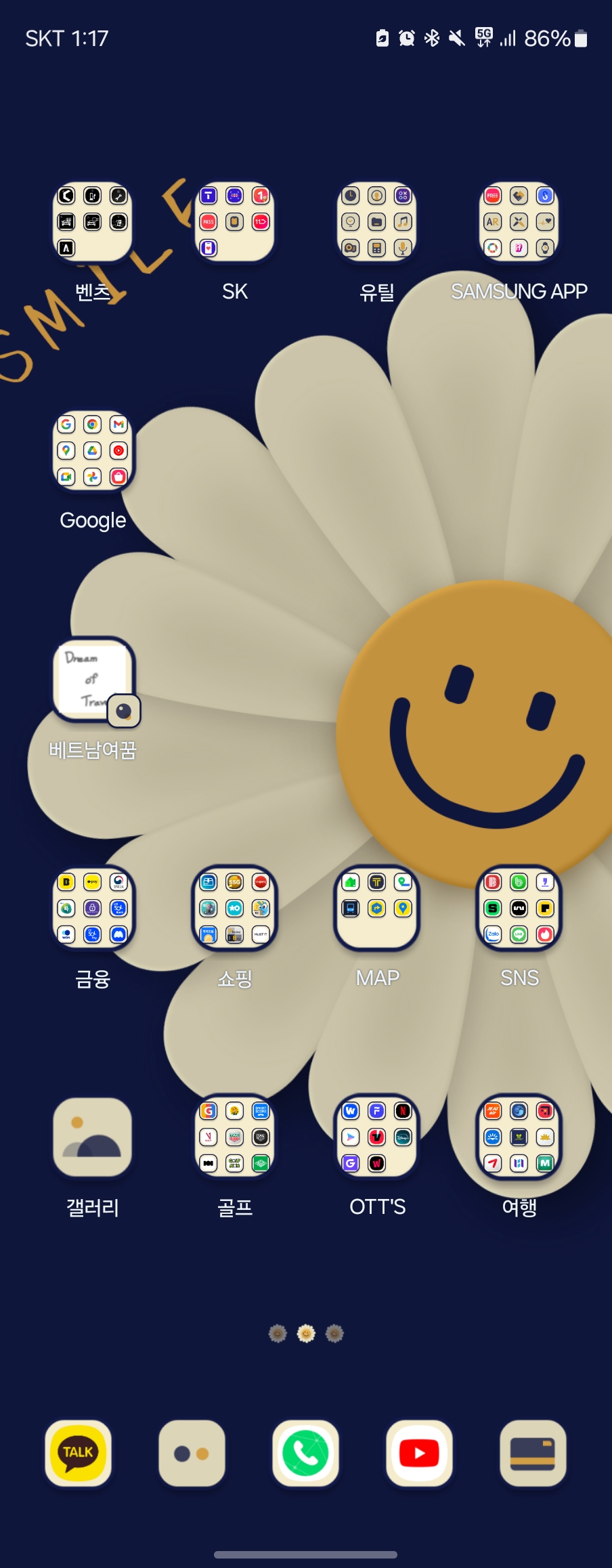
Task: Open the MAP folder
Action: (377, 909)
